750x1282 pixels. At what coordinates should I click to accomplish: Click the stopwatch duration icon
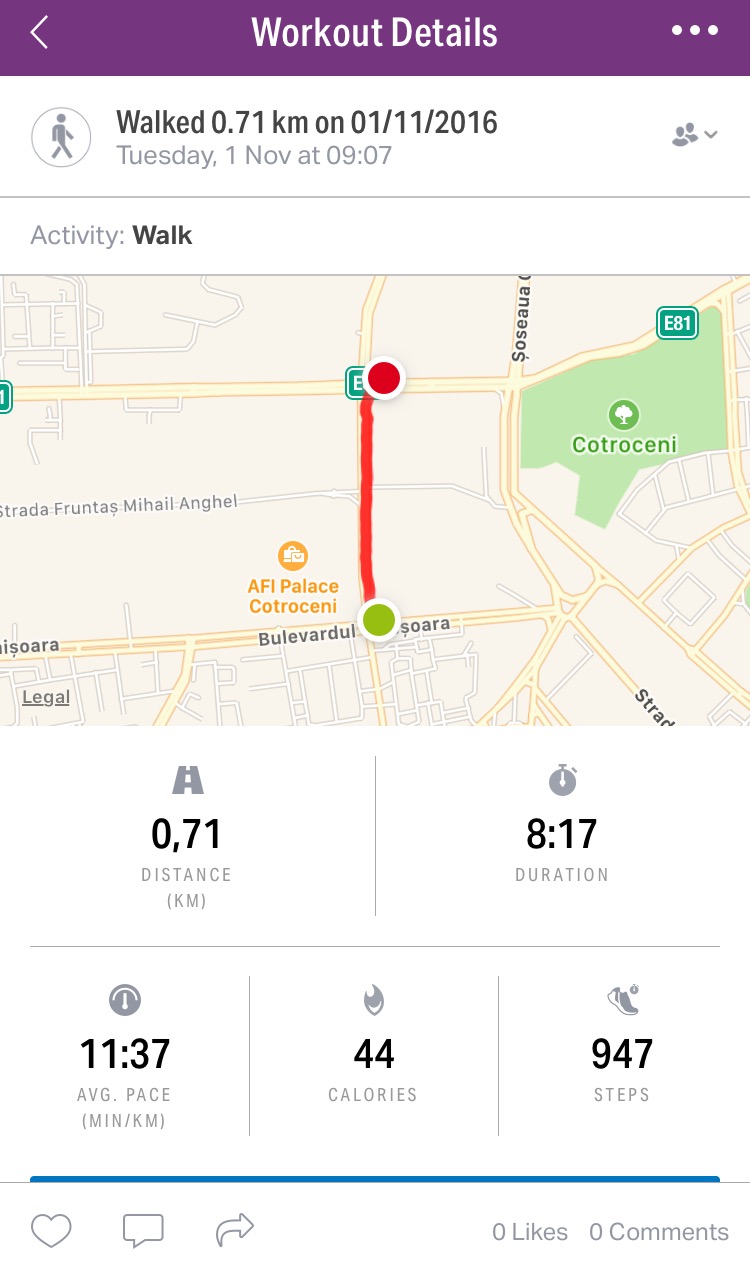(x=562, y=779)
